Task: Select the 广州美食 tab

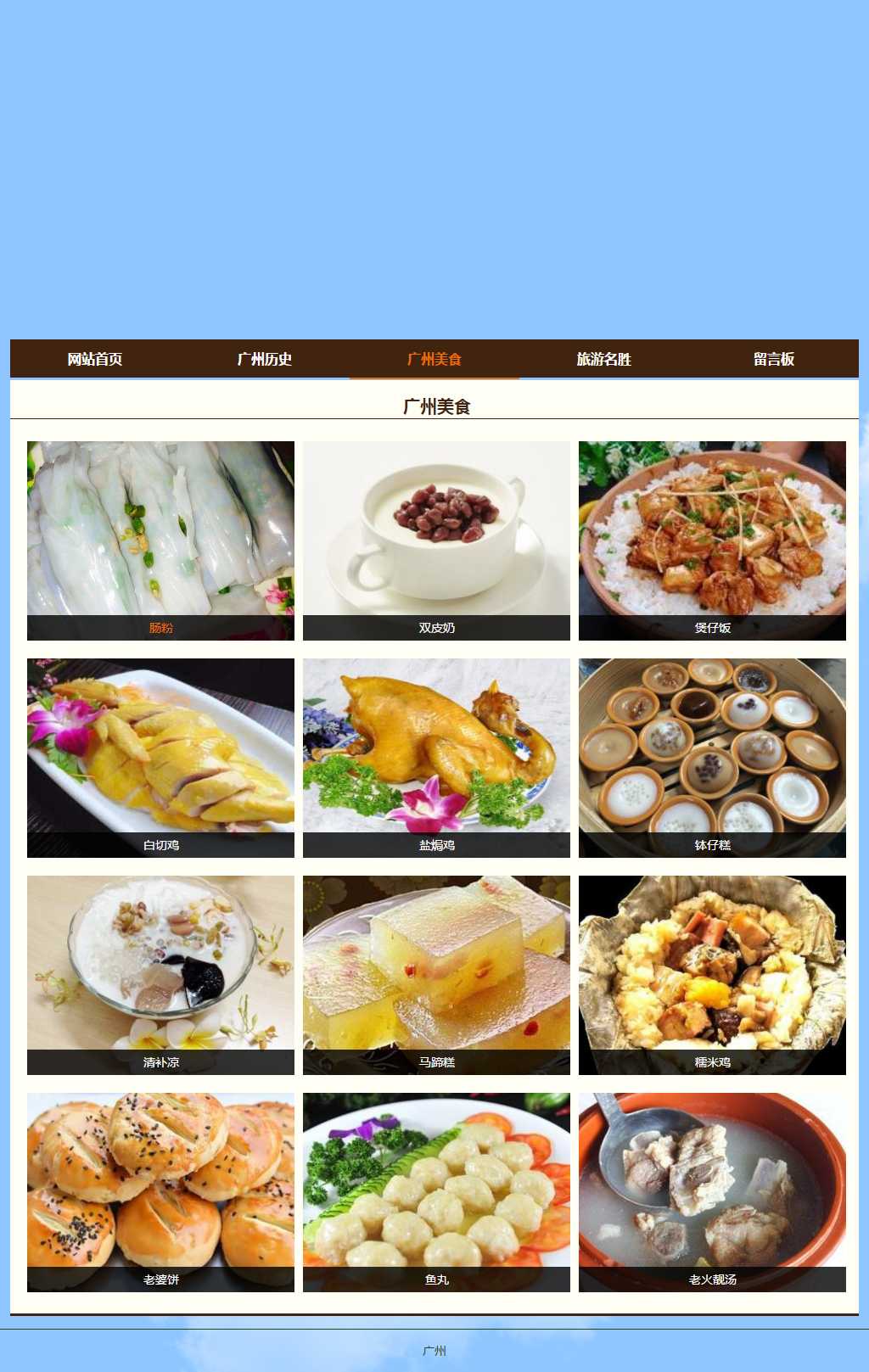Action: pyautogui.click(x=434, y=359)
